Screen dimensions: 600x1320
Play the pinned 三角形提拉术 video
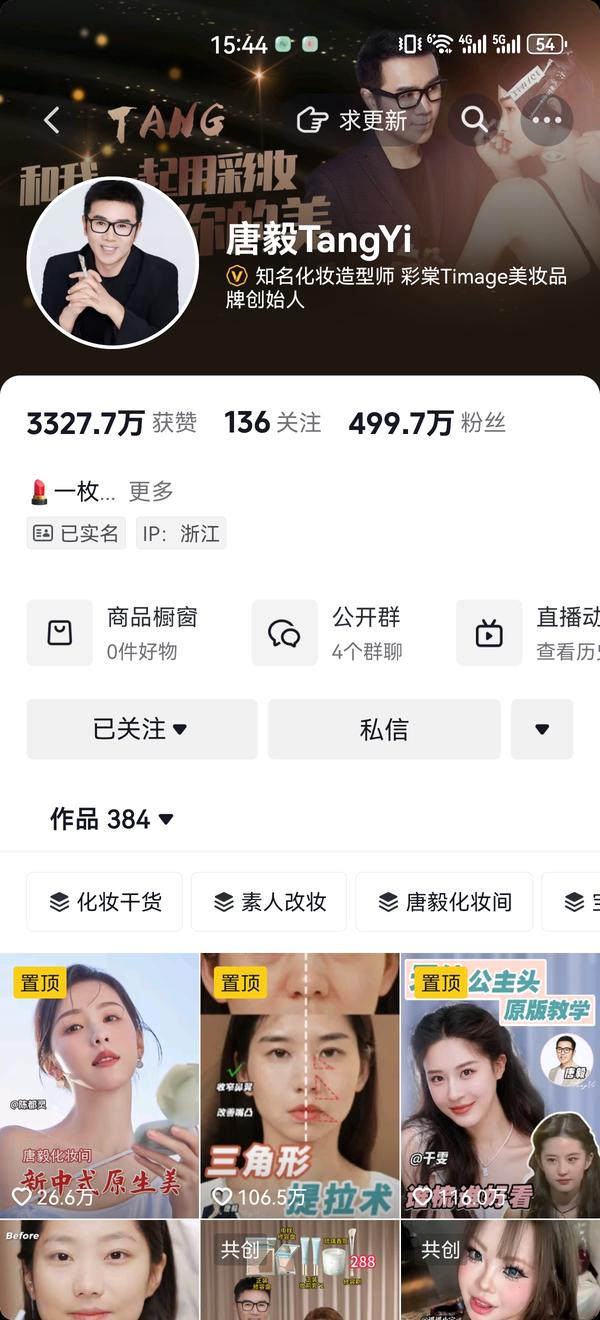coord(300,1085)
